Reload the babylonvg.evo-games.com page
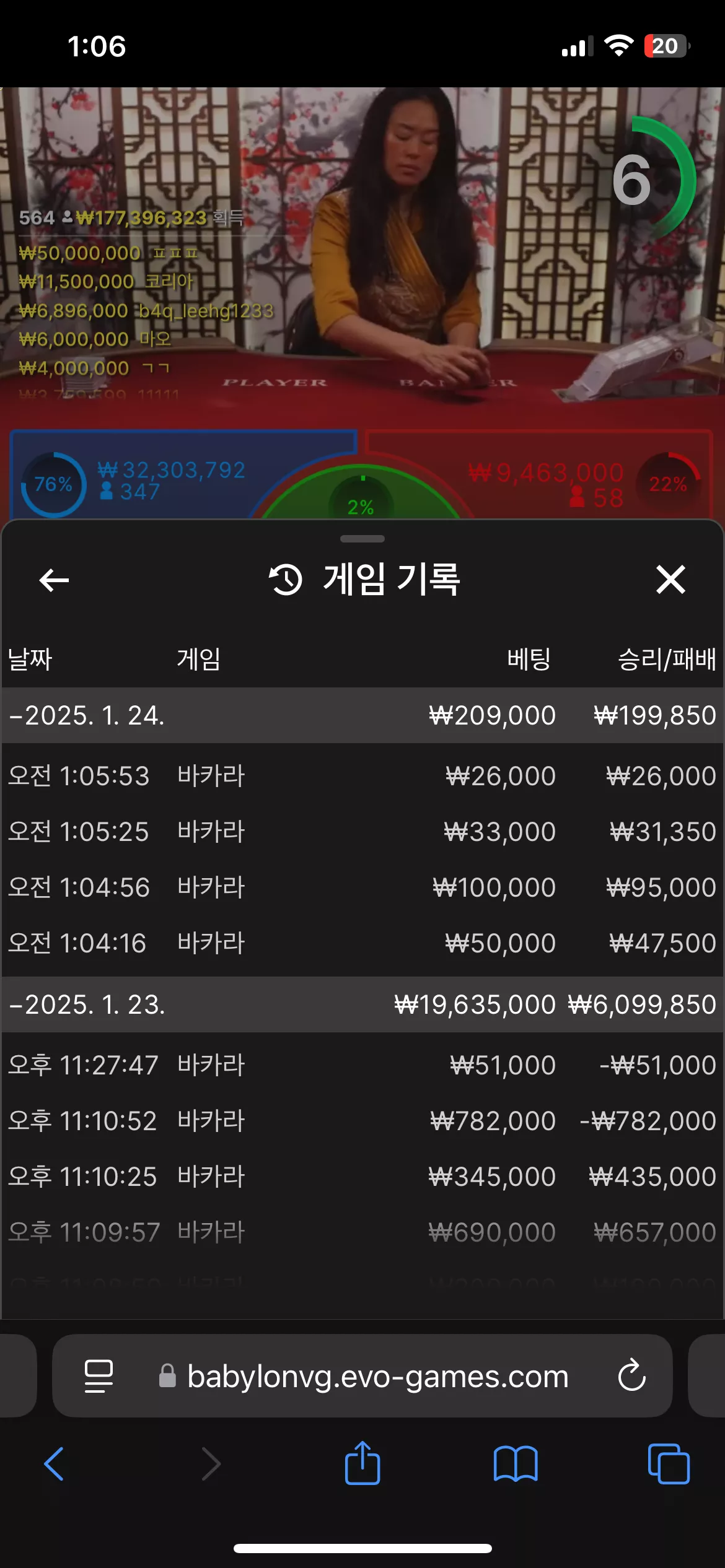This screenshot has width=725, height=1568. click(631, 1375)
